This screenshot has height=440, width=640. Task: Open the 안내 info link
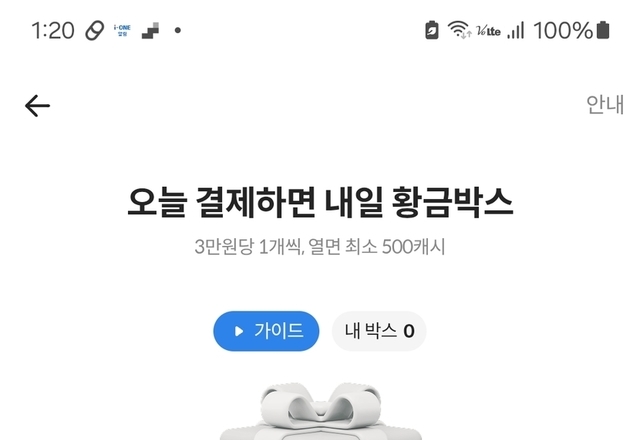click(604, 105)
